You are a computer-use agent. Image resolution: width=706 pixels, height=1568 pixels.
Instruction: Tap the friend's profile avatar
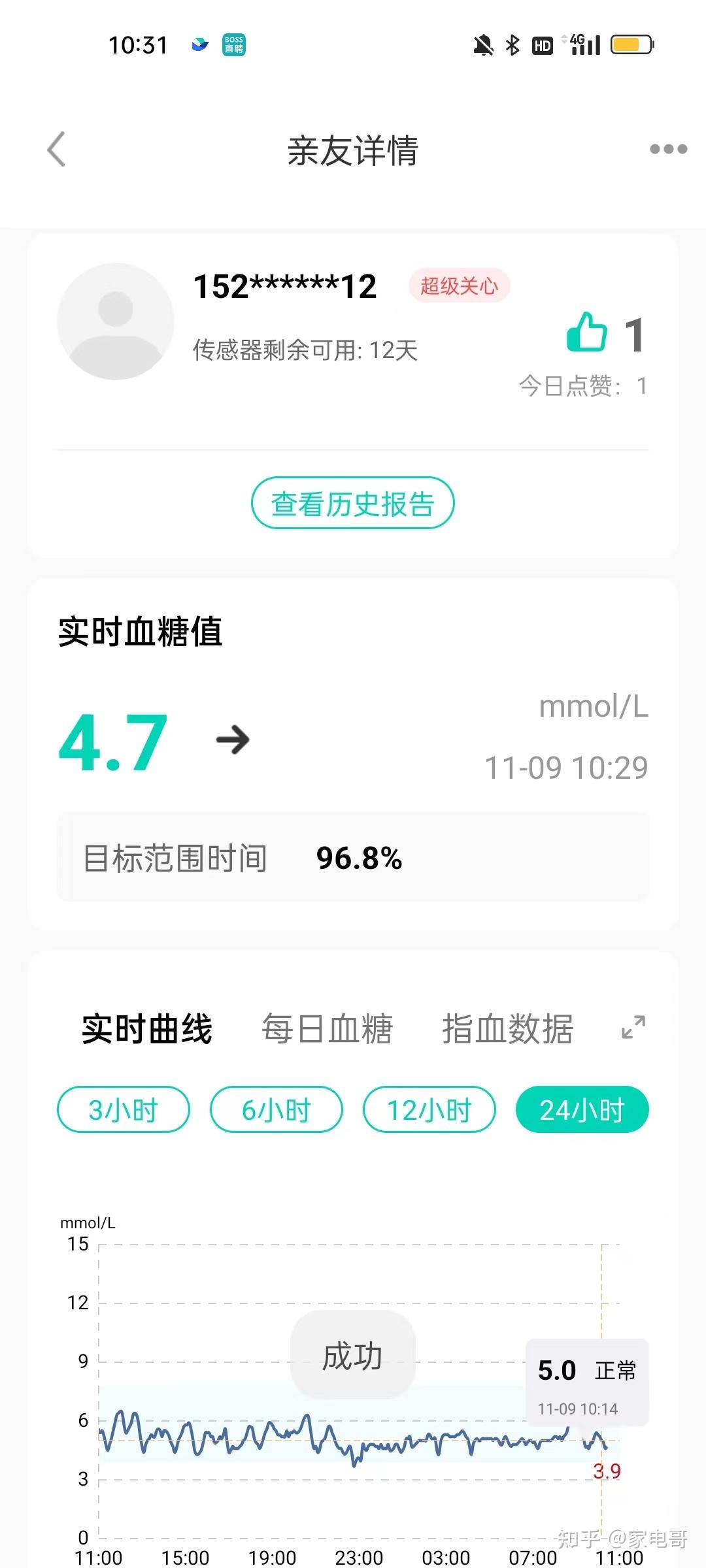(116, 321)
